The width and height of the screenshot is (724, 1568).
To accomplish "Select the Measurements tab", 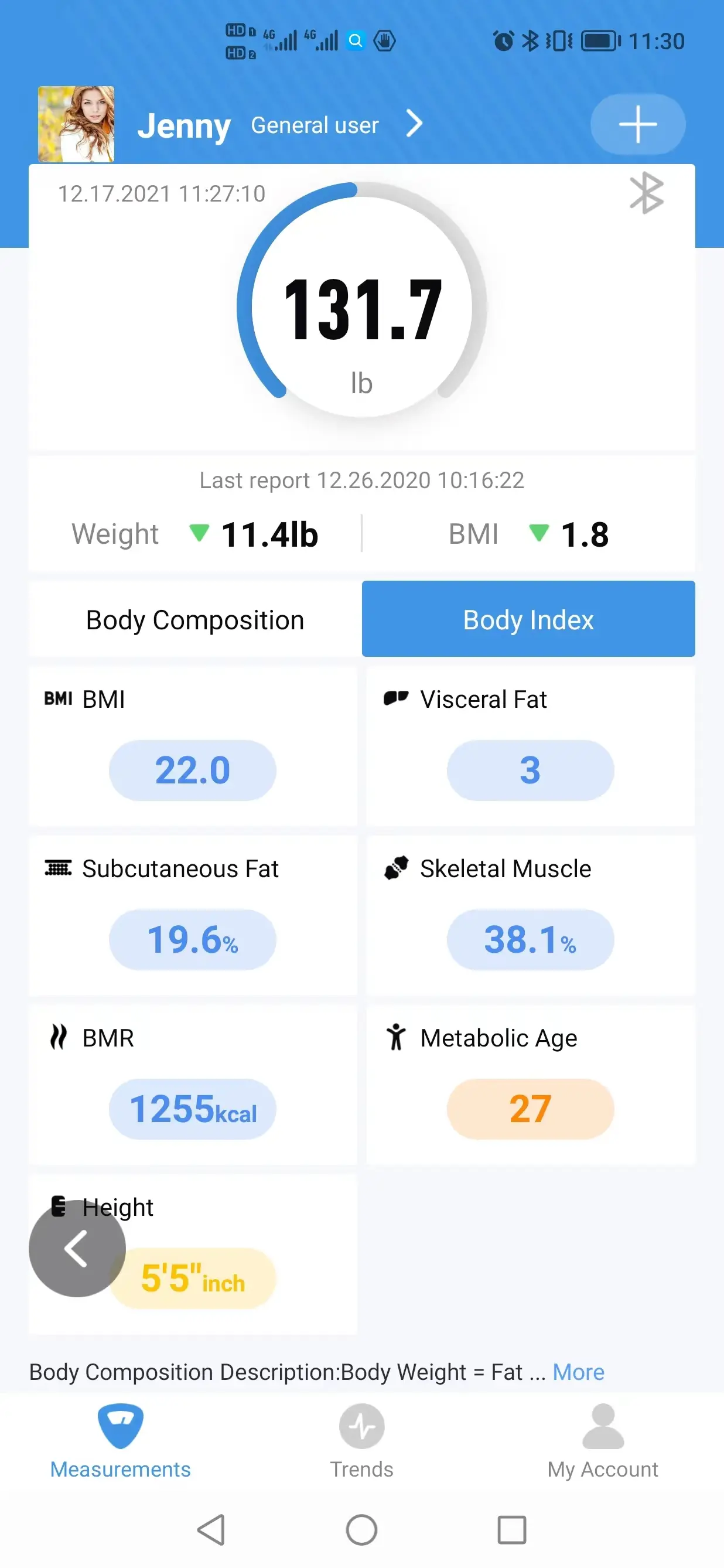I will coord(121,1441).
